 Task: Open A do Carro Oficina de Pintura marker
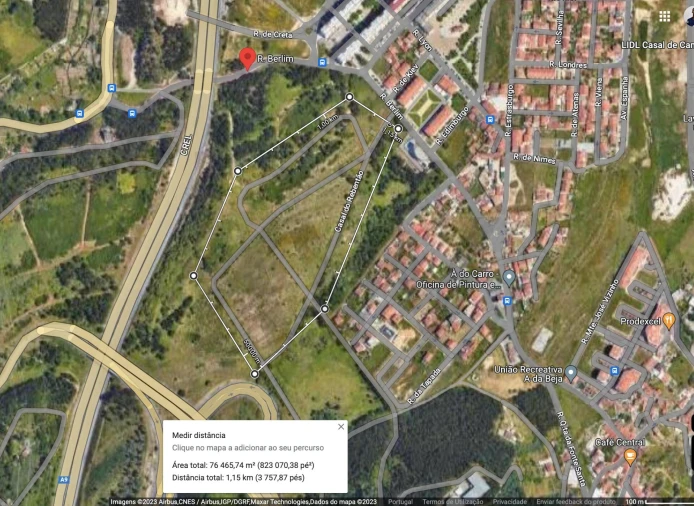[508, 277]
